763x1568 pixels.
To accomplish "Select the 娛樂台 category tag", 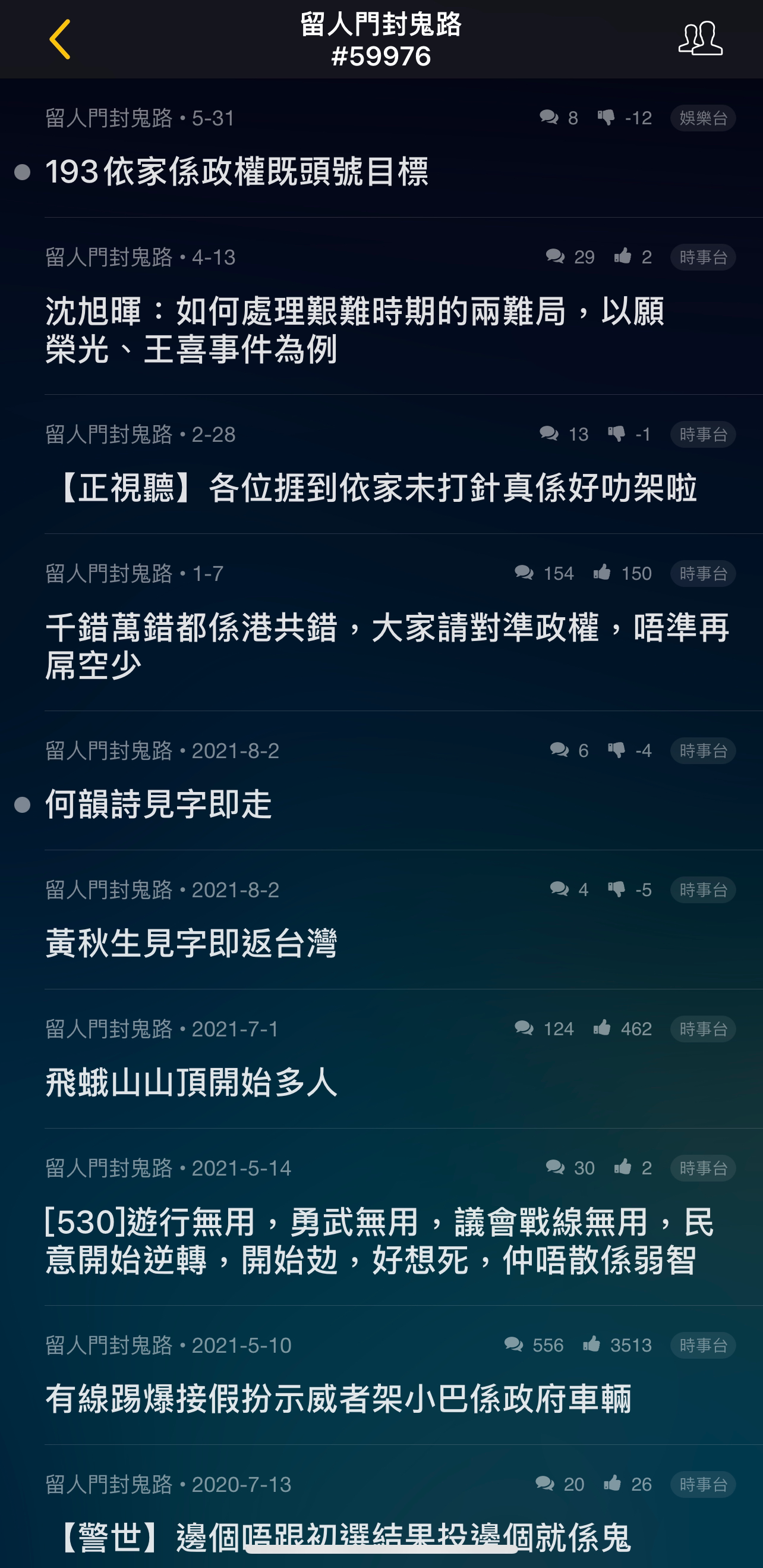I will [703, 118].
